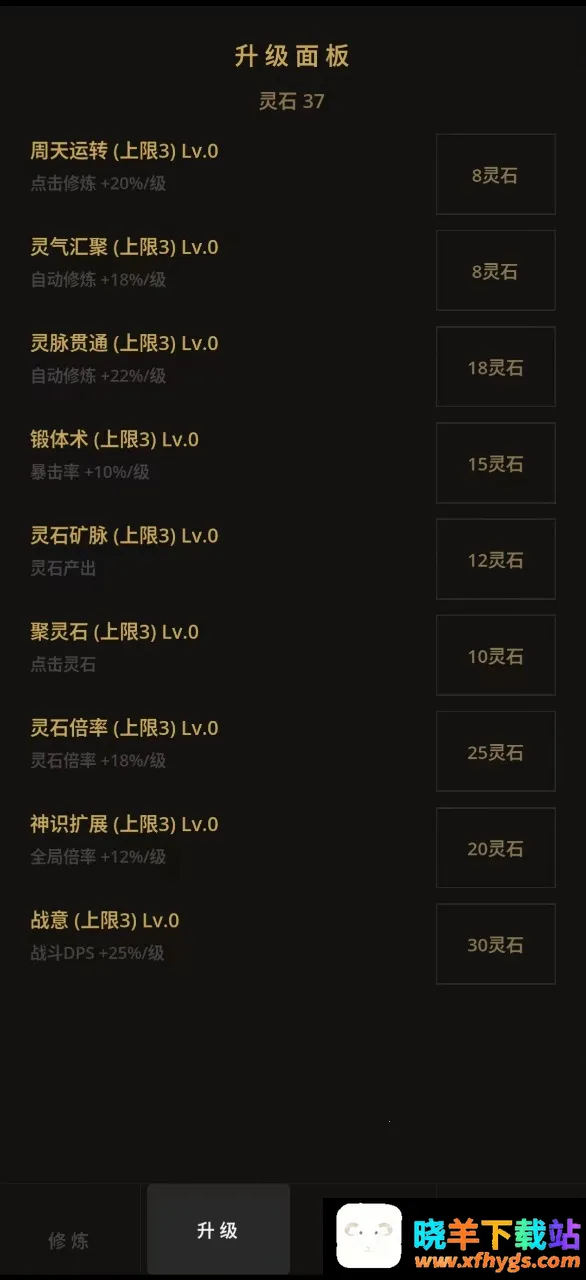This screenshot has height=1280, width=586.
Task: Buy 聚灵石 upgrade for 10灵石
Action: tap(495, 655)
